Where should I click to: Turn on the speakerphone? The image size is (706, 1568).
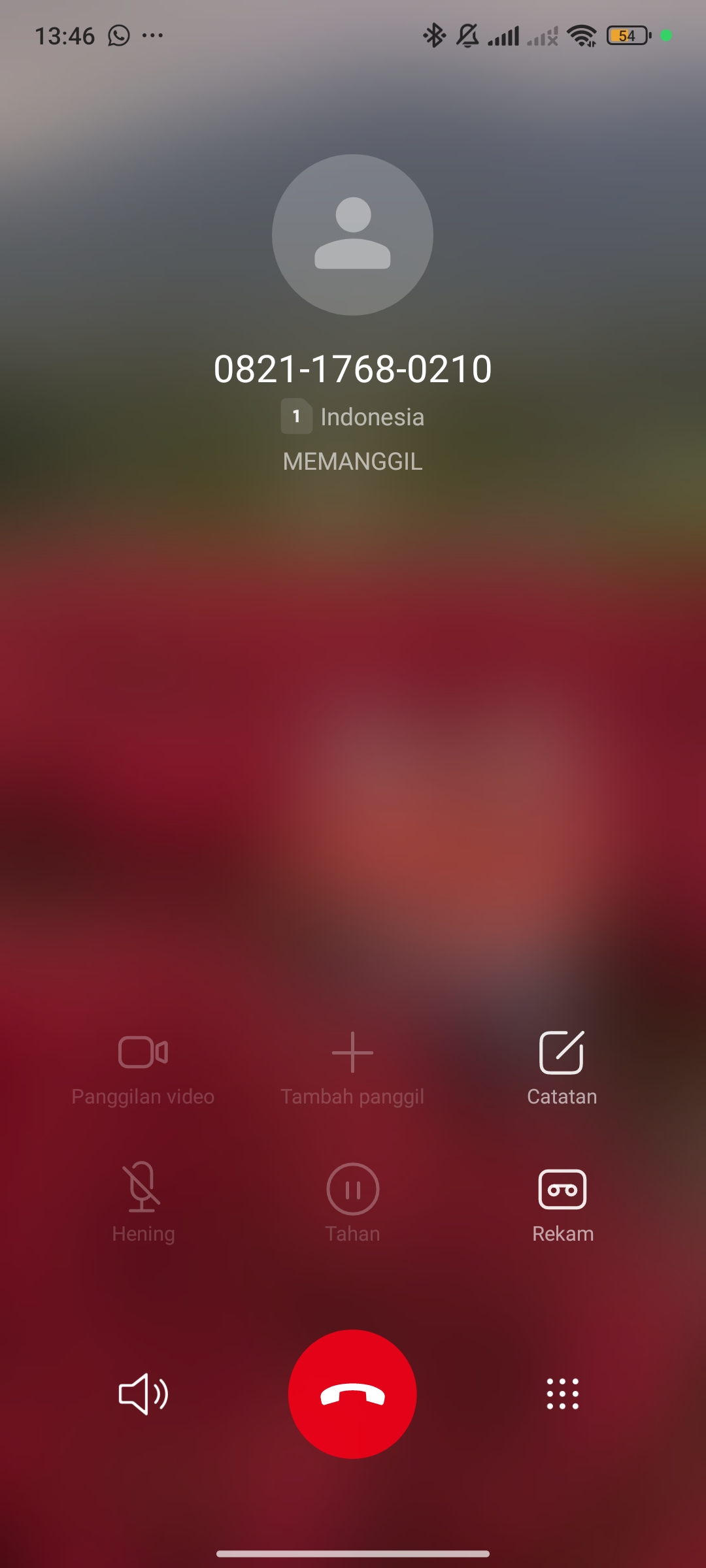coord(143,1394)
